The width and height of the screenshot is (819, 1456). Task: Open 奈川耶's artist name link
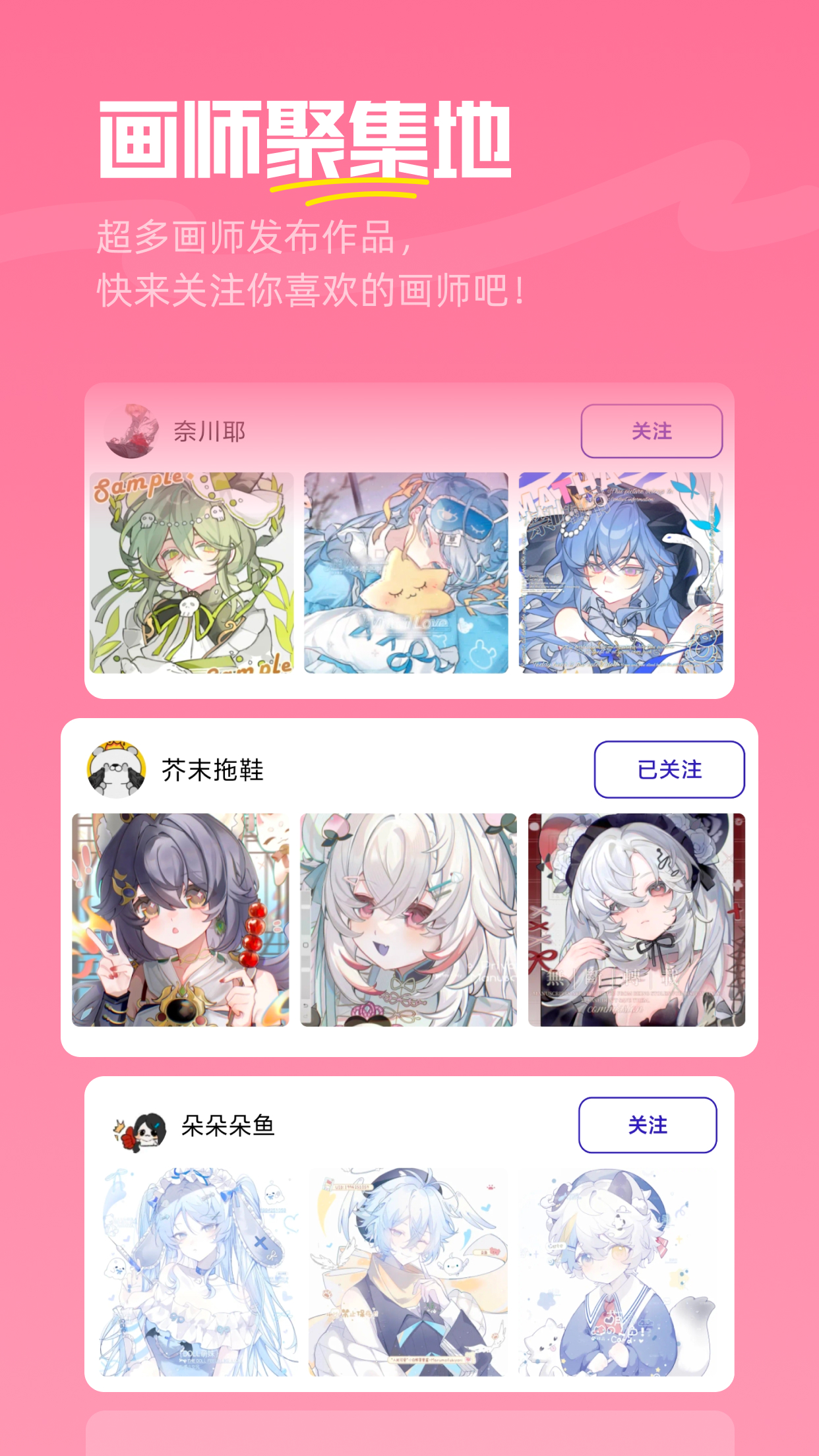pyautogui.click(x=209, y=431)
